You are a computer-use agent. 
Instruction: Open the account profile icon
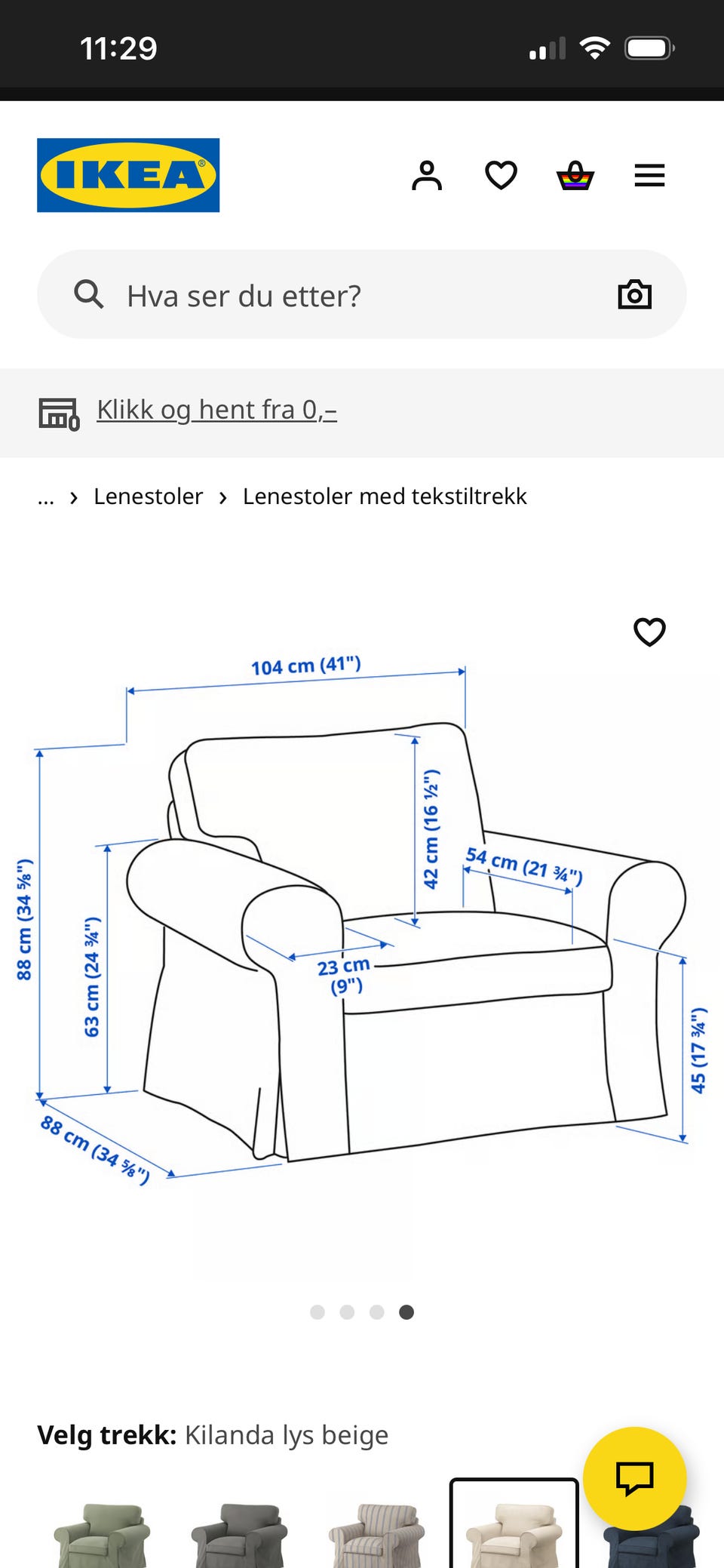(426, 174)
